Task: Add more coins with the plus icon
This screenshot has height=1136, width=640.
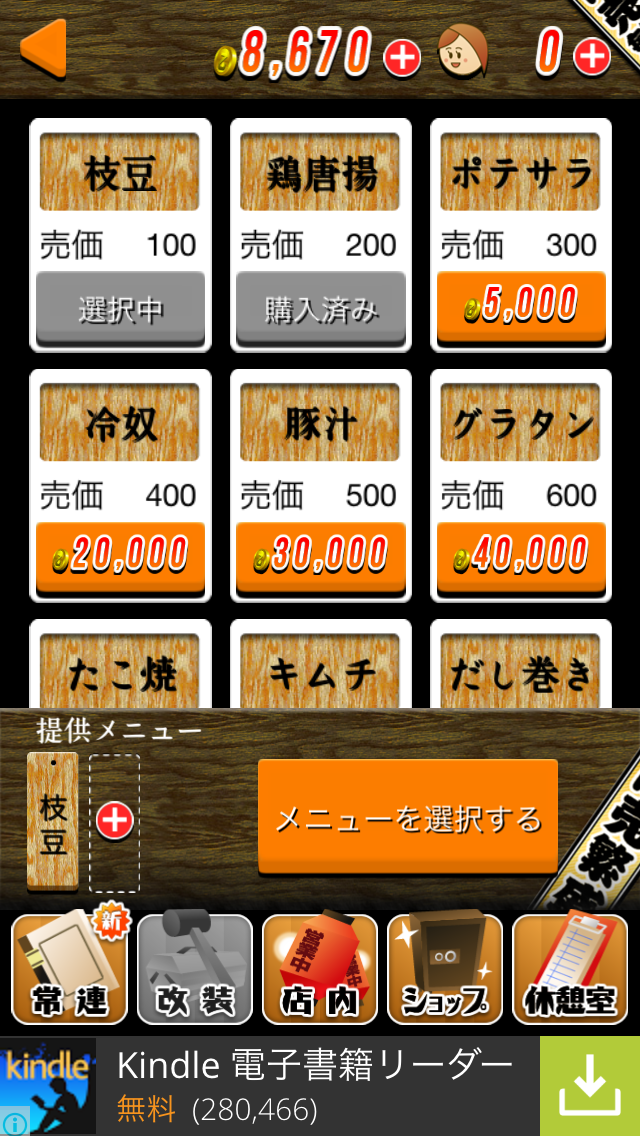Action: click(402, 57)
